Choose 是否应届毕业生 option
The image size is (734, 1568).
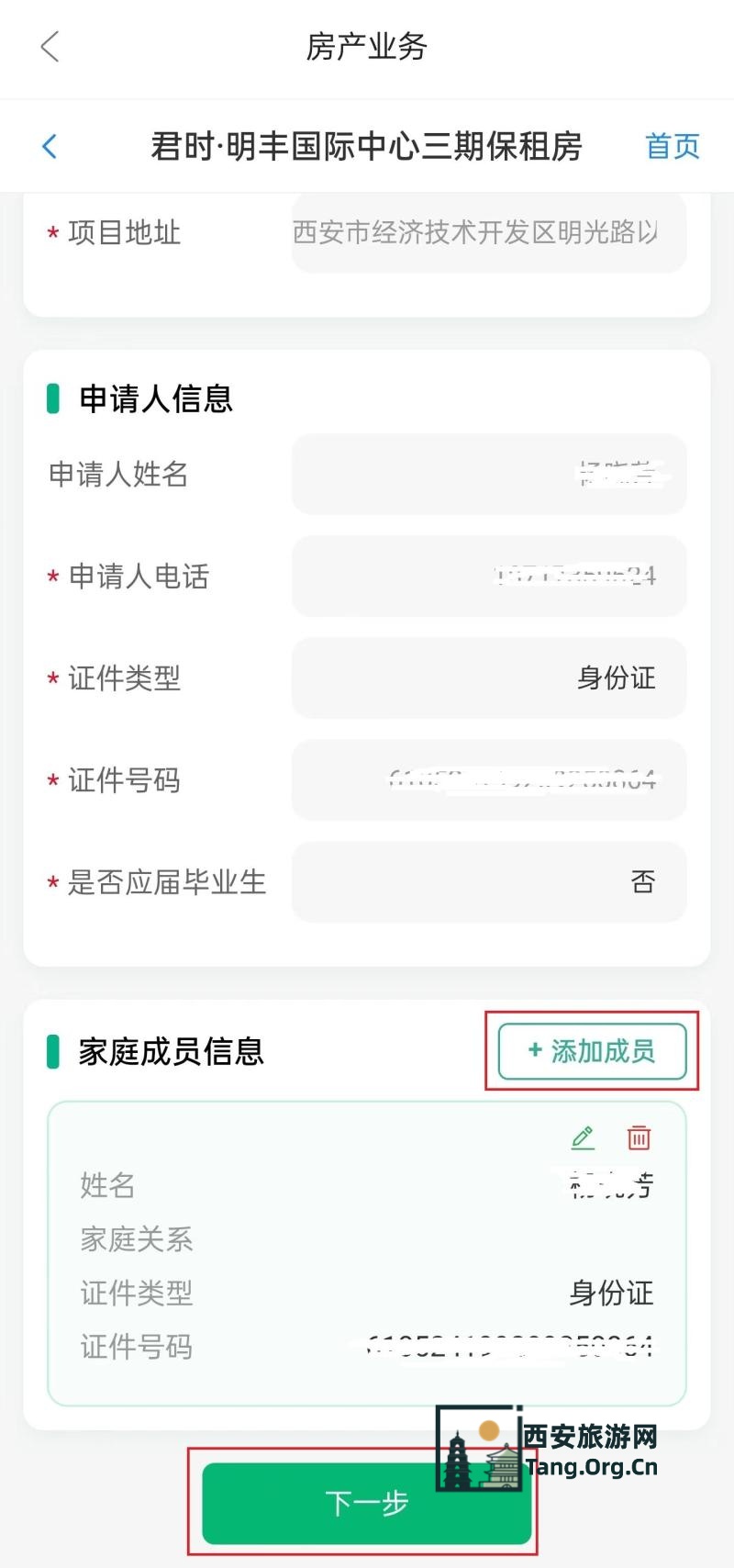click(488, 882)
